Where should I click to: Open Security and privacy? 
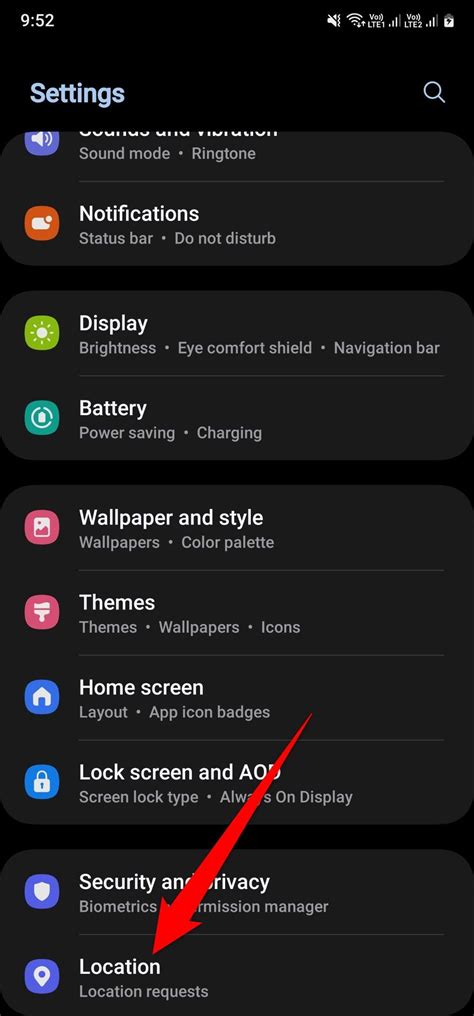(237, 892)
